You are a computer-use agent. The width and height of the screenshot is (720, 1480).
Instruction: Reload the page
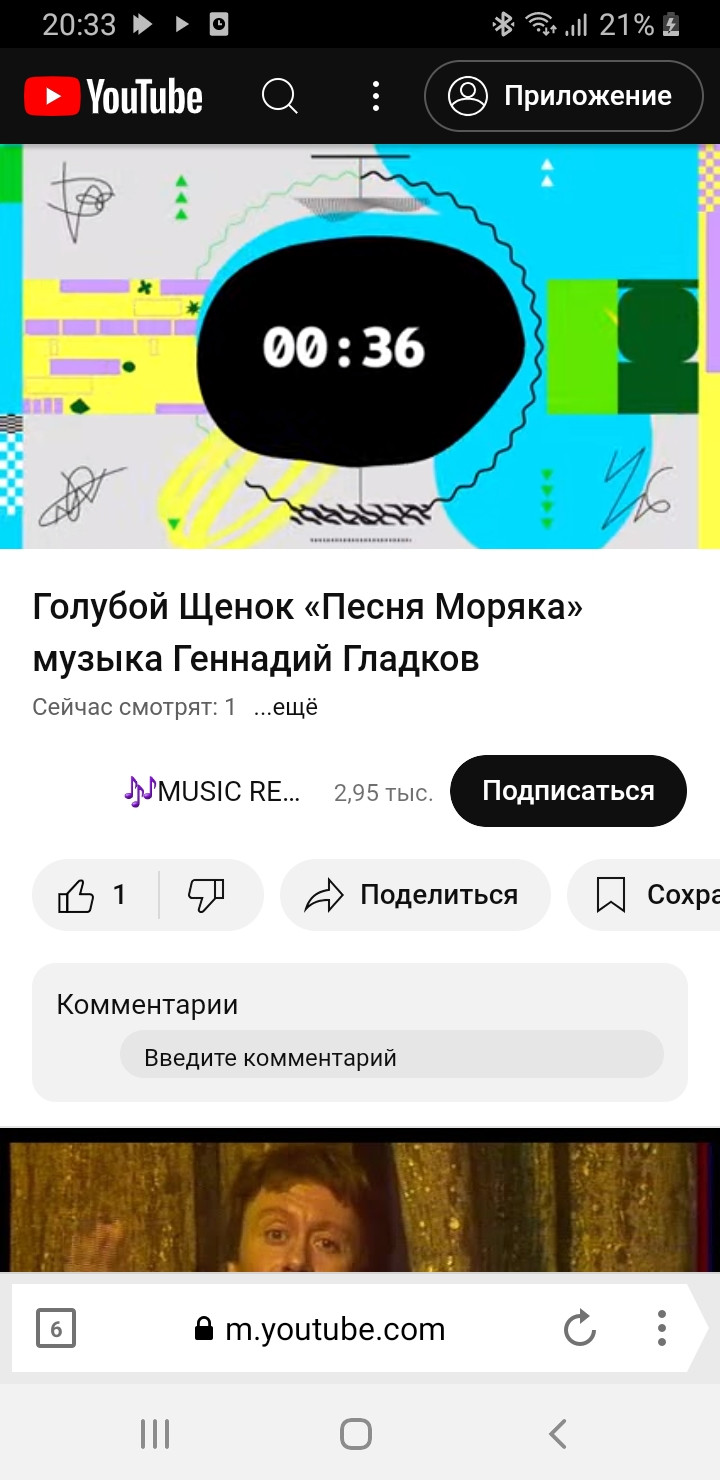[580, 1329]
